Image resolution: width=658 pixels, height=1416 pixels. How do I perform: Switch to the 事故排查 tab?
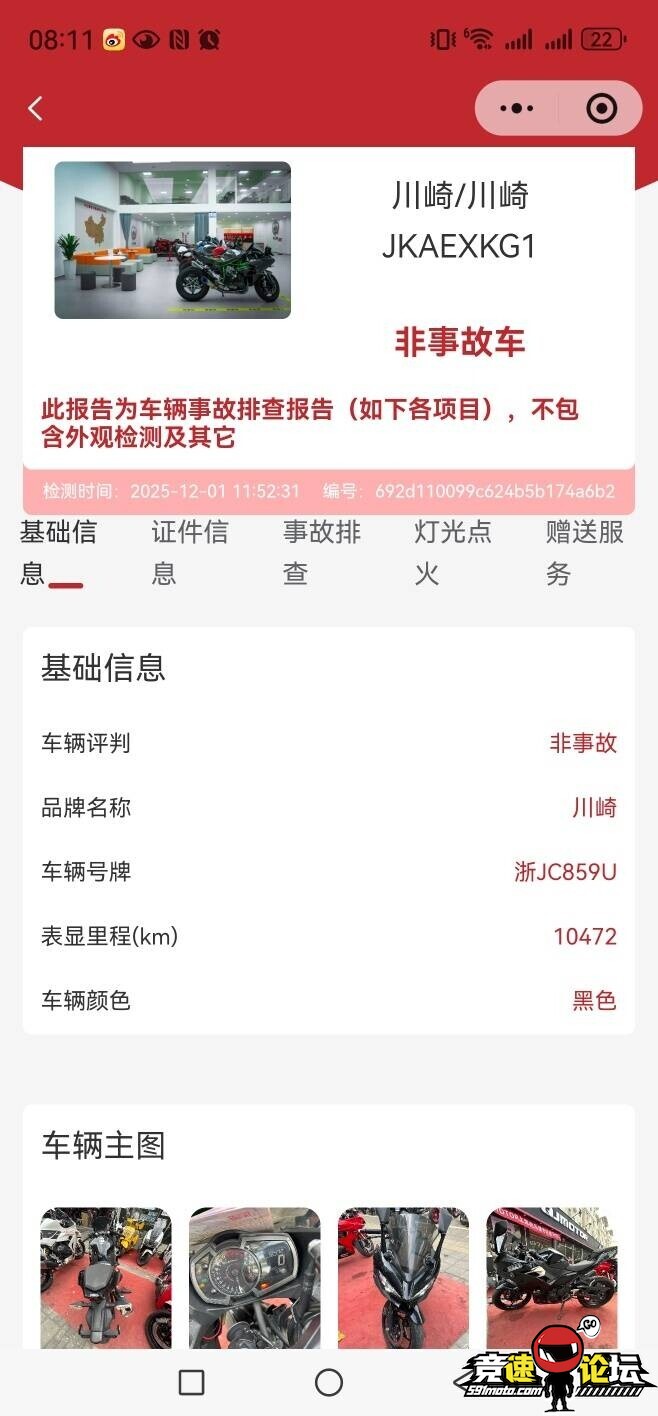click(321, 551)
